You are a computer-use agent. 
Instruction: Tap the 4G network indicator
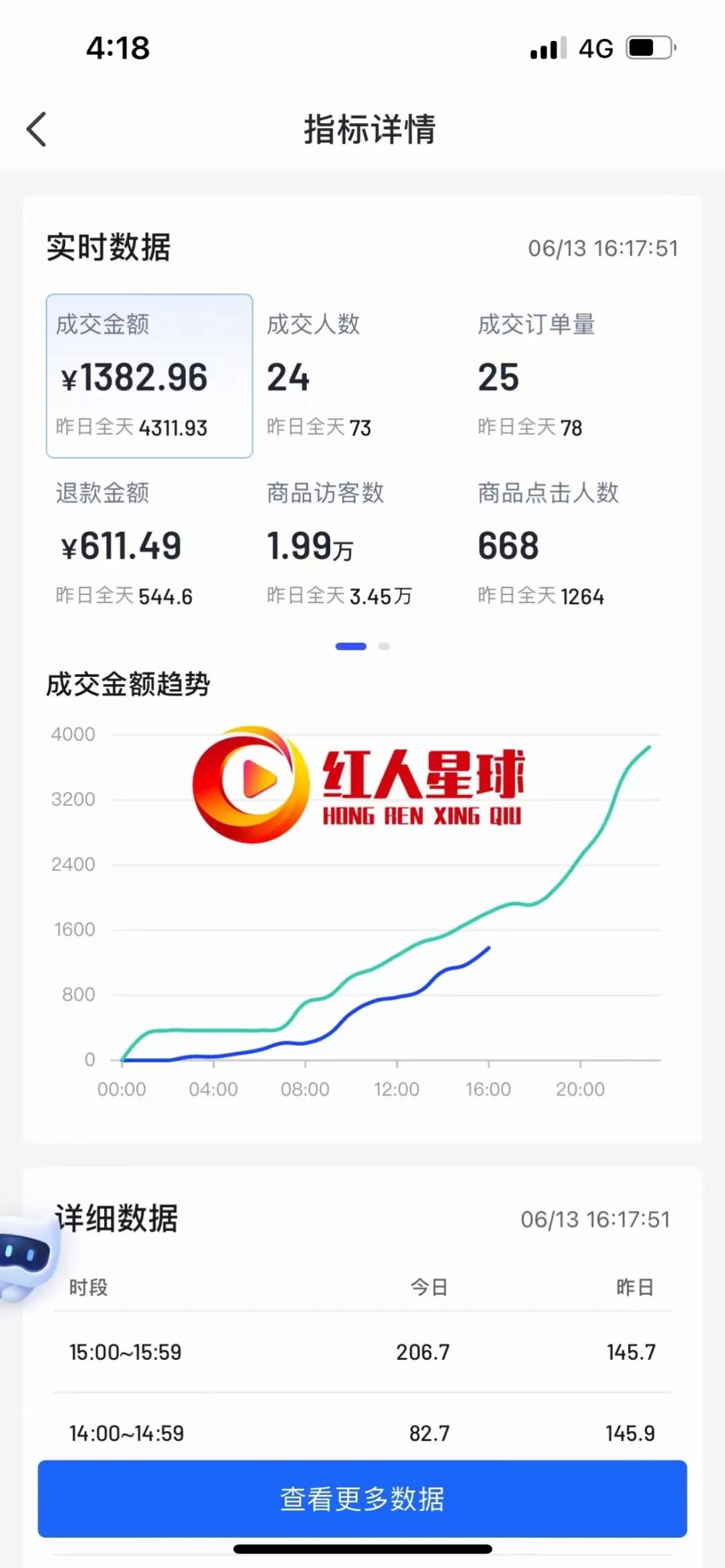[596, 47]
